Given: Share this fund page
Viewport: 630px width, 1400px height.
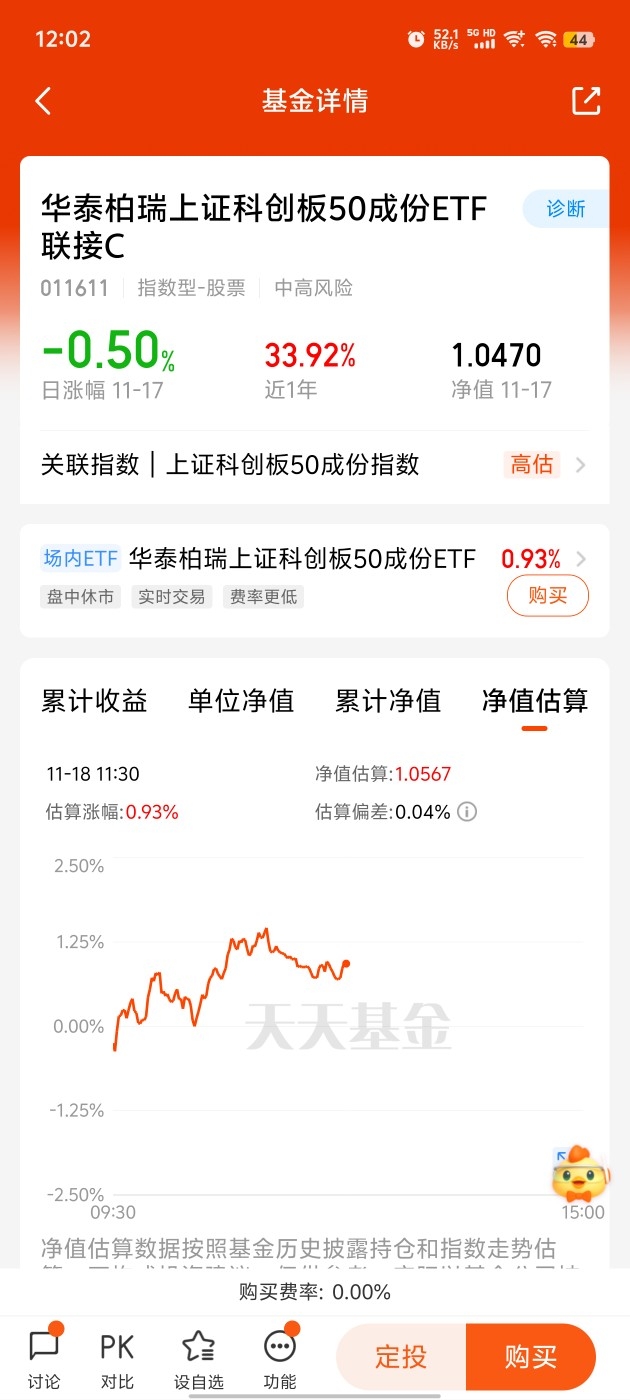Looking at the screenshot, I should coord(586,101).
